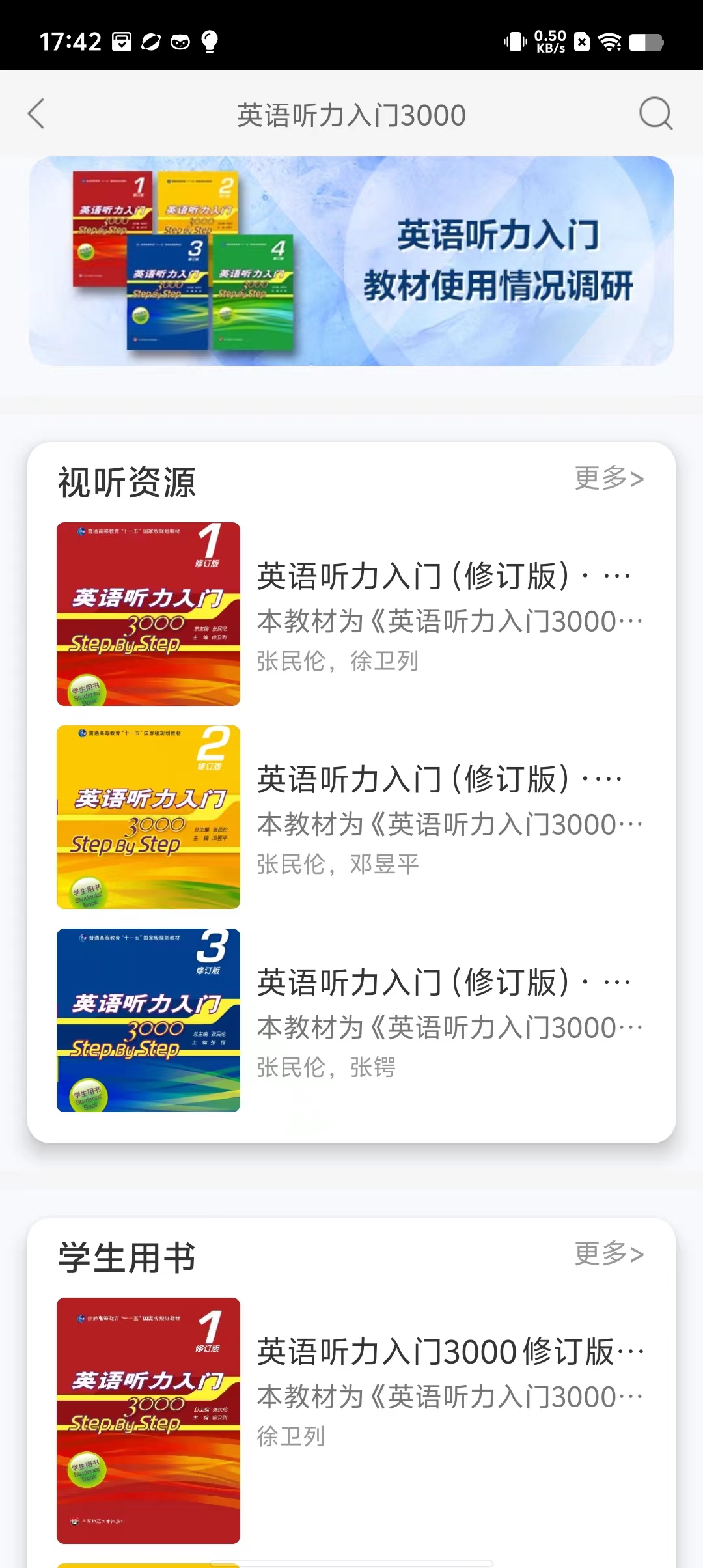Open 更多 link in 视听资源 section
The image size is (703, 1568).
(600, 478)
